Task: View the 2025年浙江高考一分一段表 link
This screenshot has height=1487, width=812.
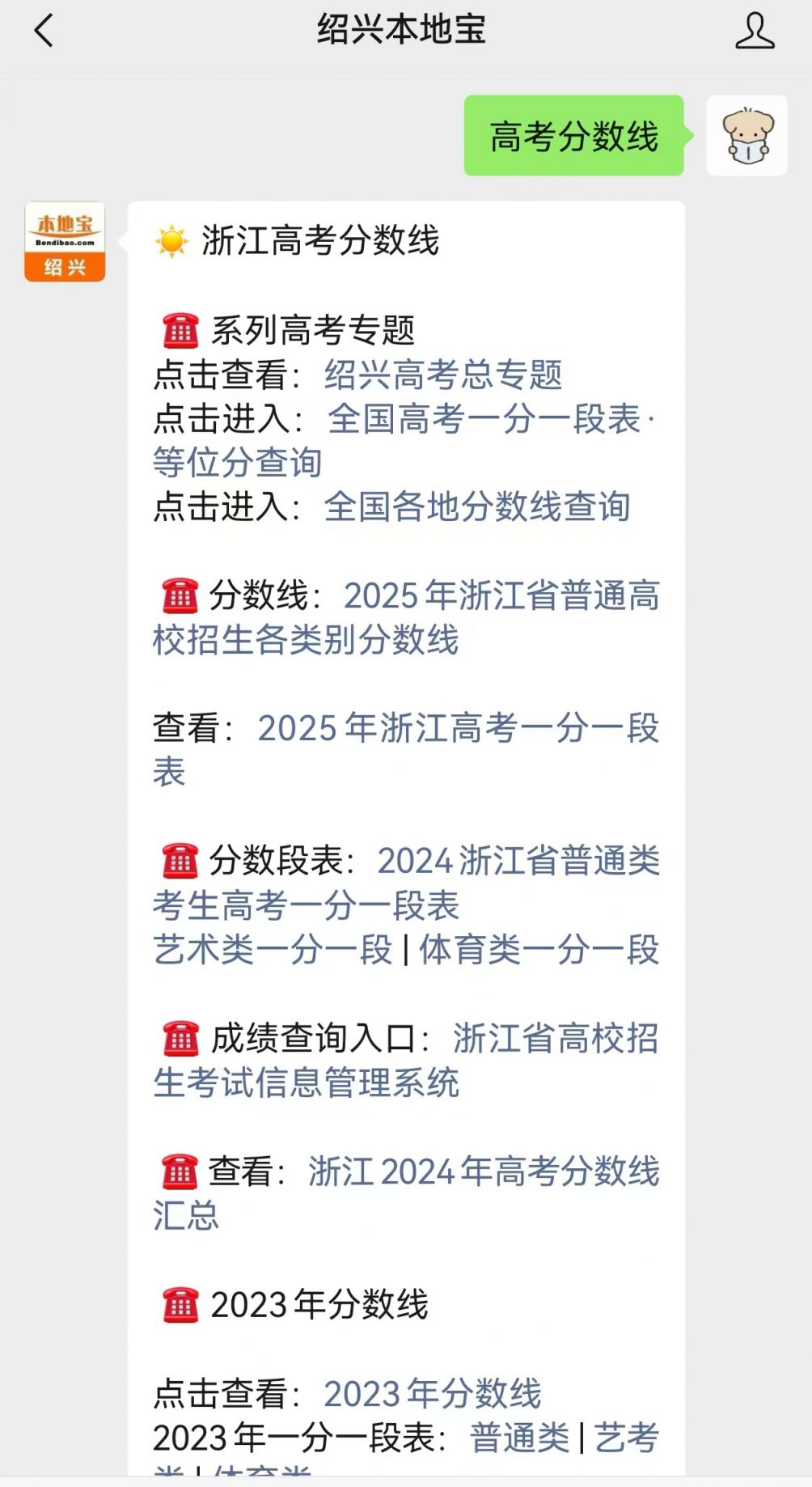Action: tap(406, 750)
